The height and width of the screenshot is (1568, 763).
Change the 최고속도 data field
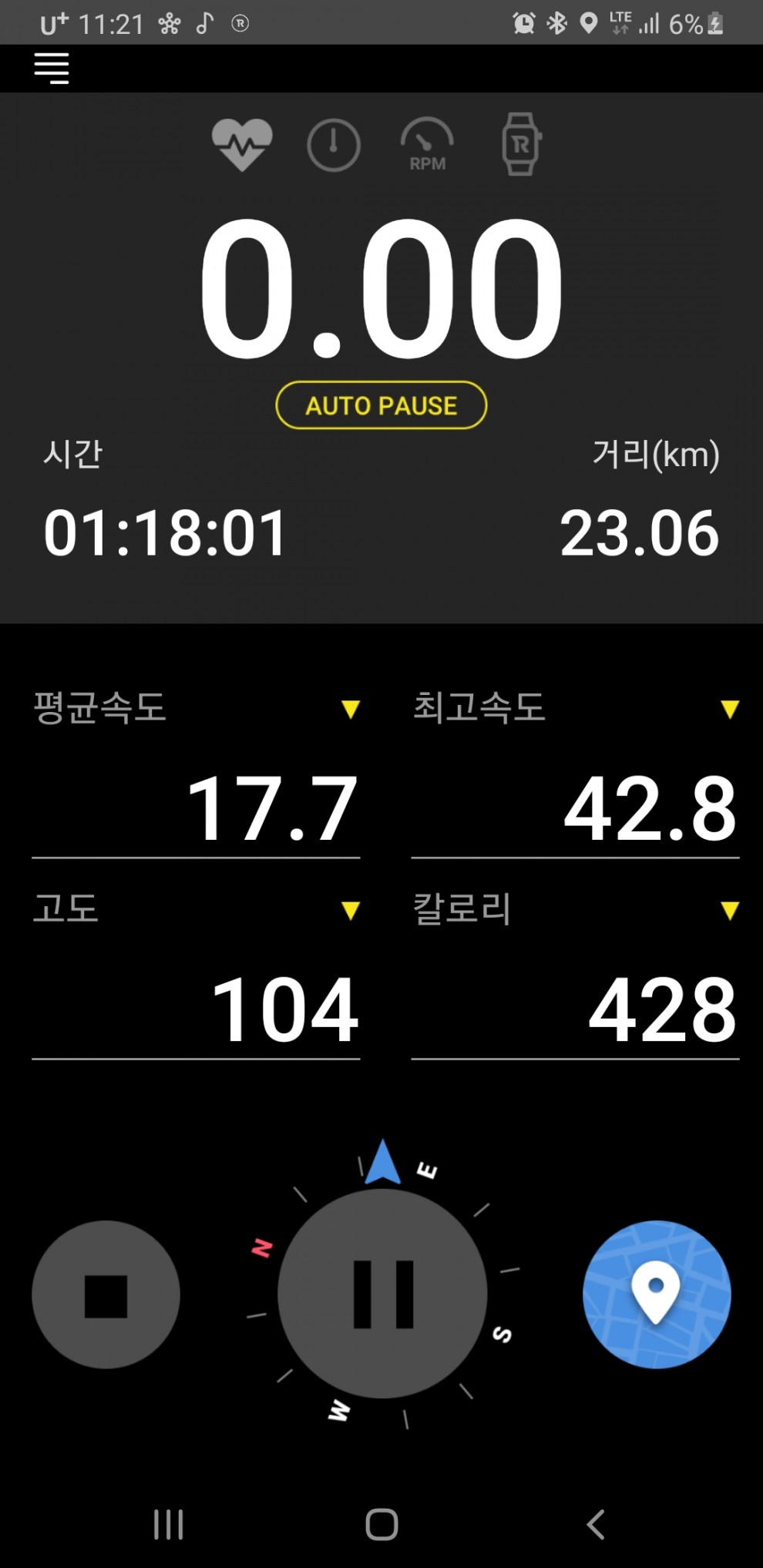(x=729, y=709)
